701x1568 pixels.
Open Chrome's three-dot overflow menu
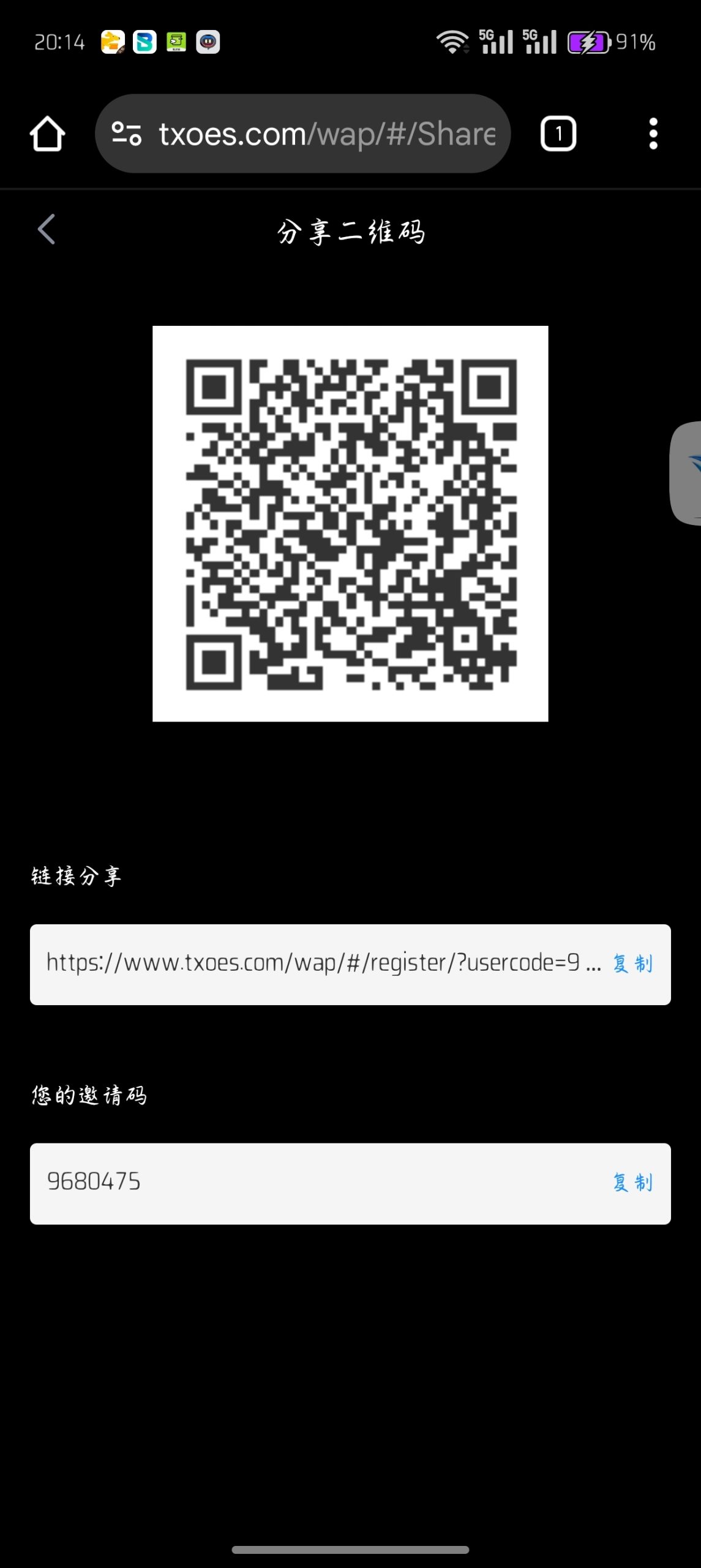click(x=653, y=133)
